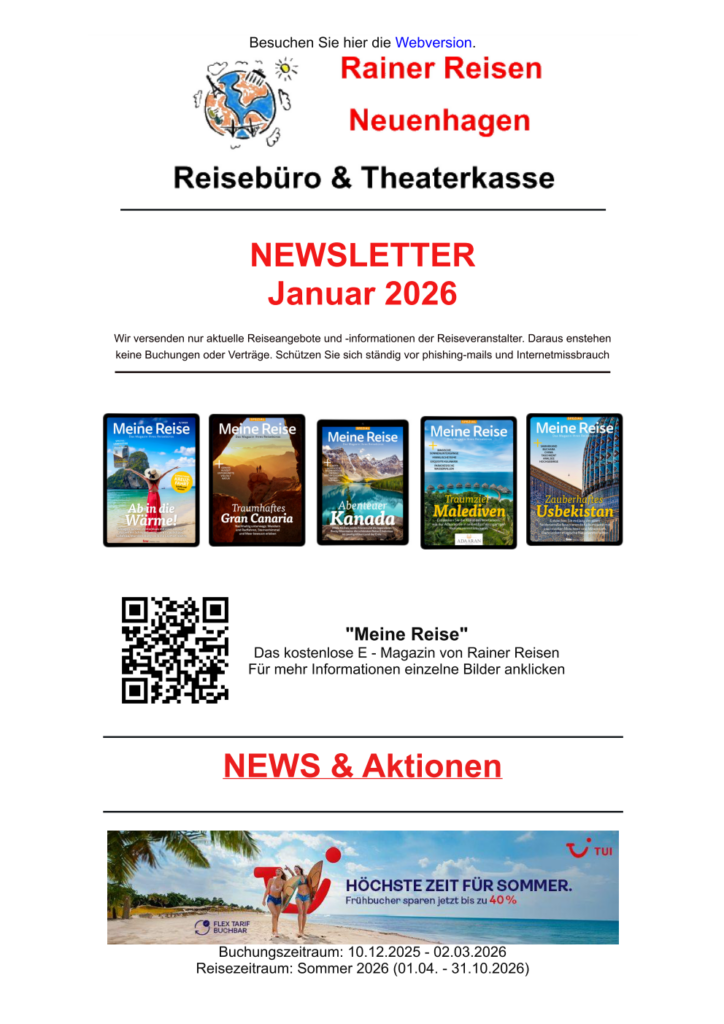Follow the NEWS & Aktionen link
724x1024 pixels.
point(362,766)
